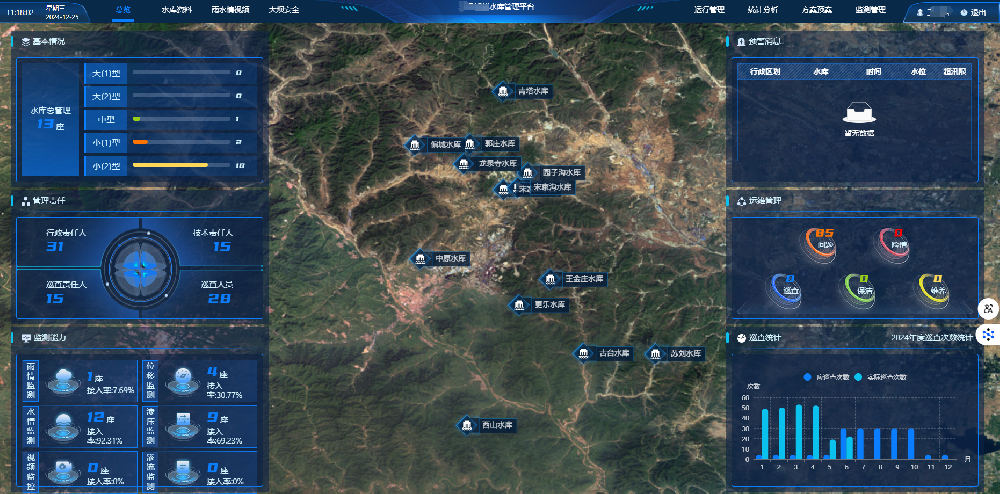Open the 小(2)型 reservoir category row
Viewport: 1000px width, 494px height.
tap(107, 166)
